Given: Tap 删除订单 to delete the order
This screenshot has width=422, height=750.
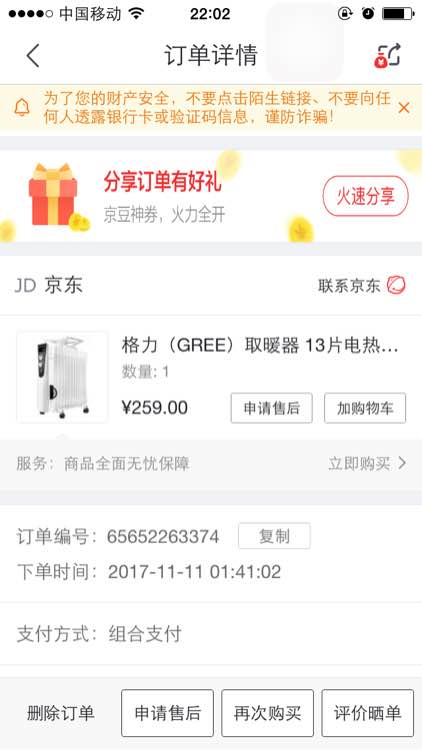Looking at the screenshot, I should pos(60,714).
